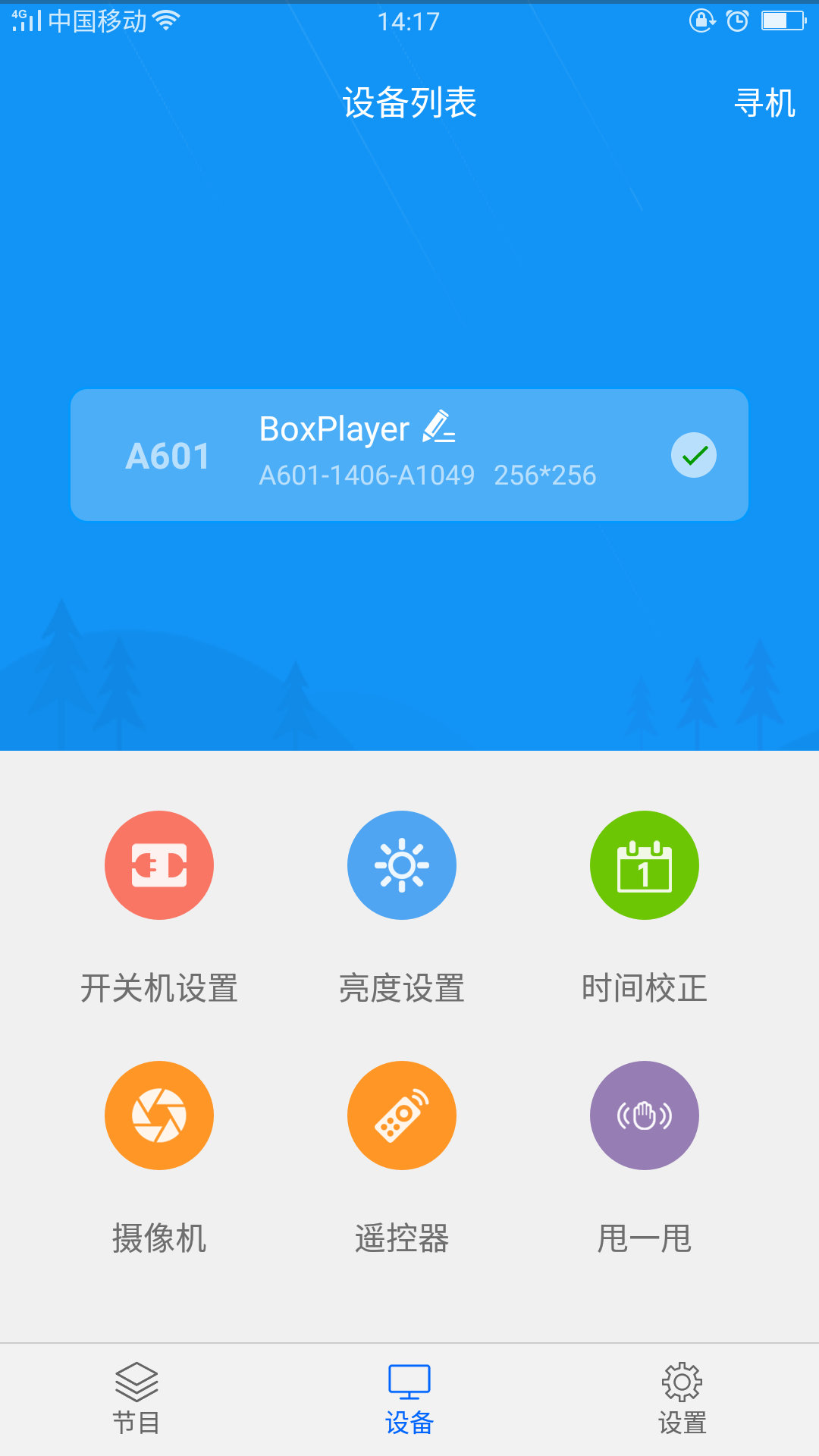Image resolution: width=819 pixels, height=1456 pixels.
Task: Open the remote control (遥控器) icon
Action: (x=401, y=1115)
